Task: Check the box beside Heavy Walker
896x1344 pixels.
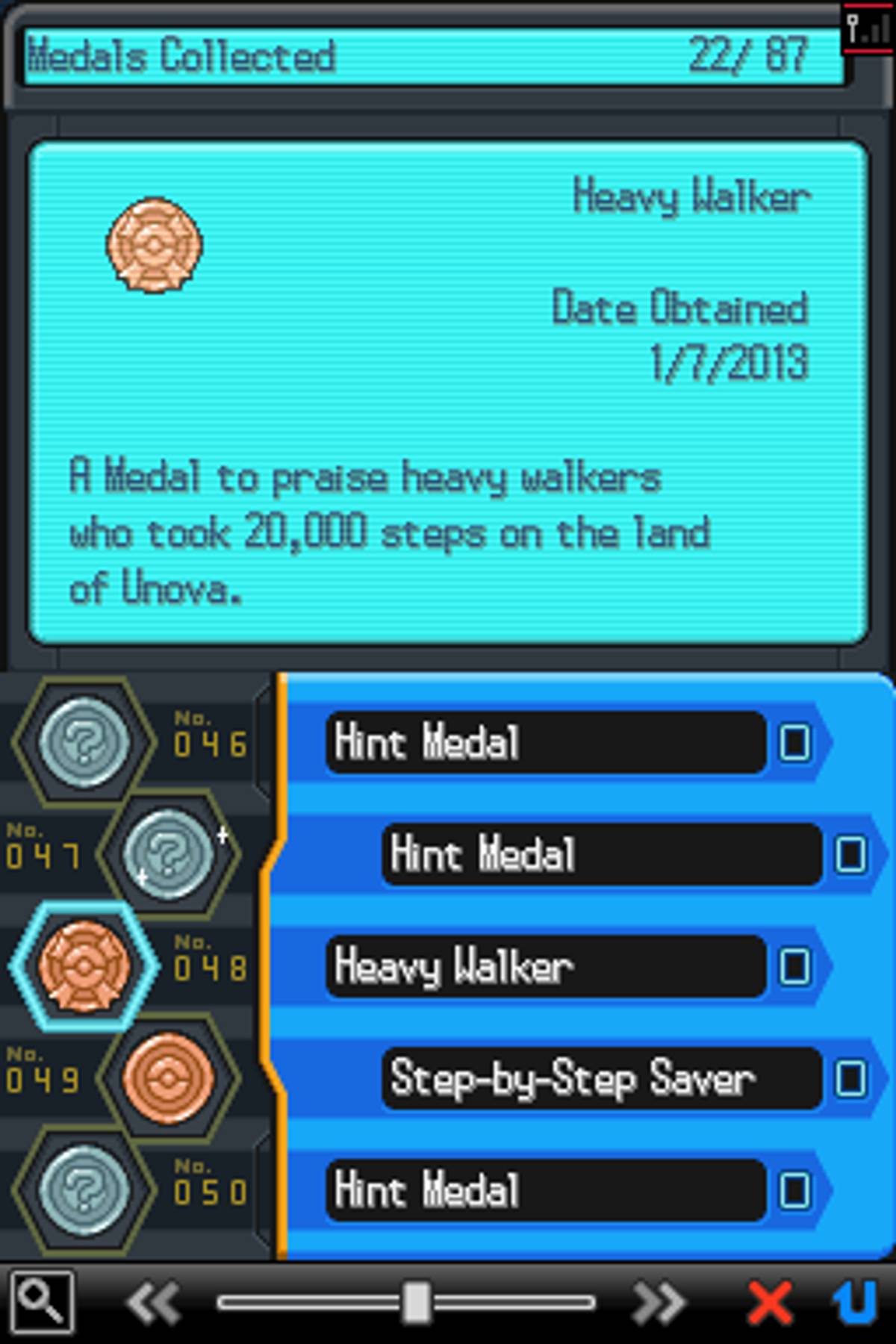Action: click(794, 966)
